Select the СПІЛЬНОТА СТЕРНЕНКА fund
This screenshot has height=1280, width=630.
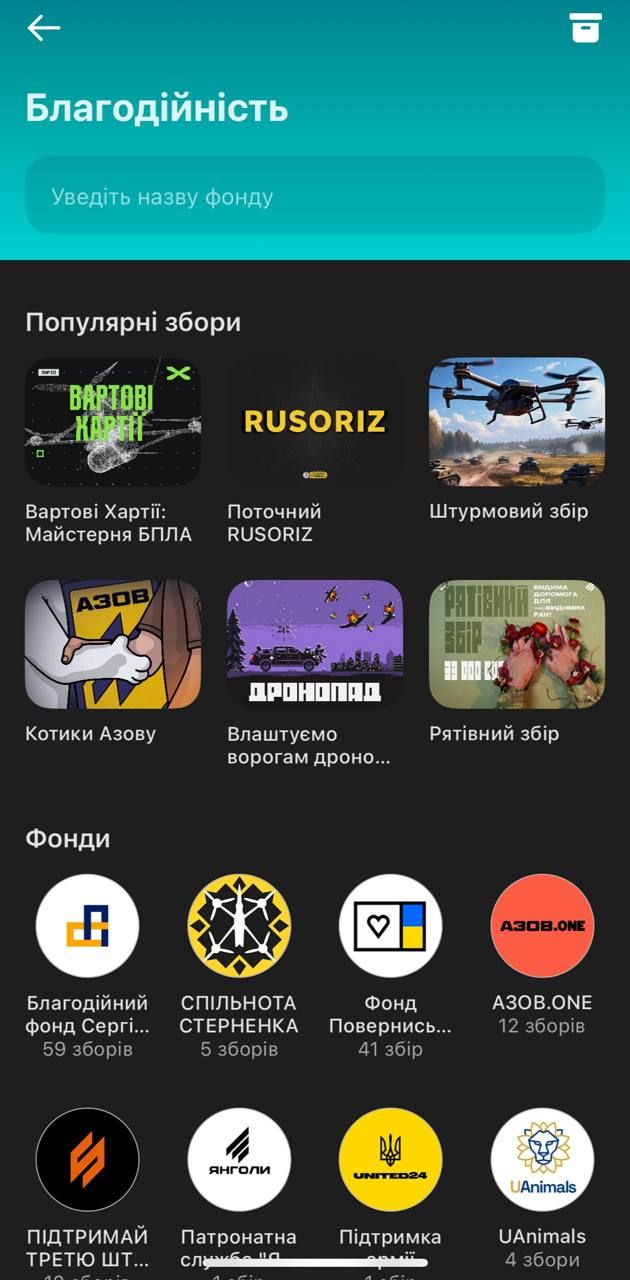point(239,926)
